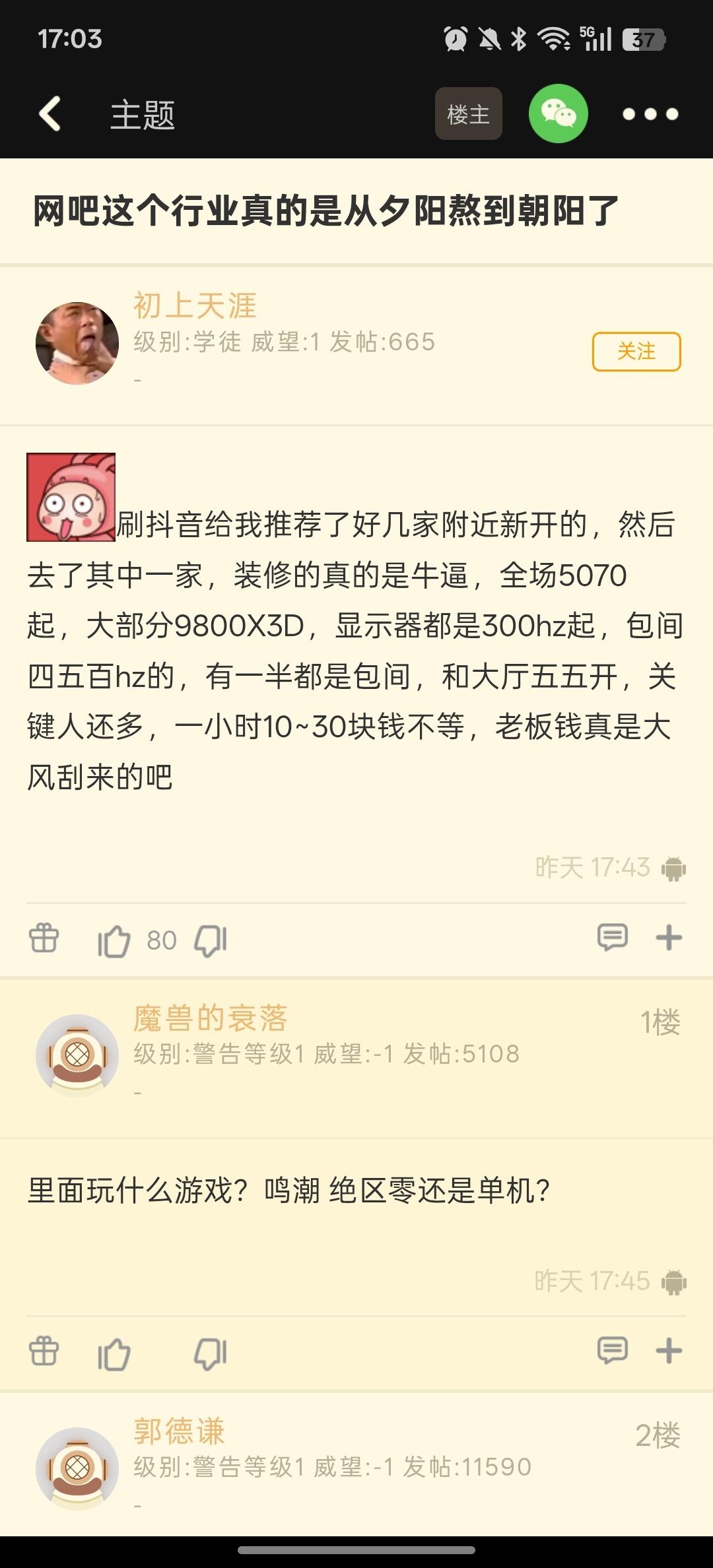Select the 楼主 filter to show only author posts
The image size is (713, 1568).
click(x=467, y=114)
